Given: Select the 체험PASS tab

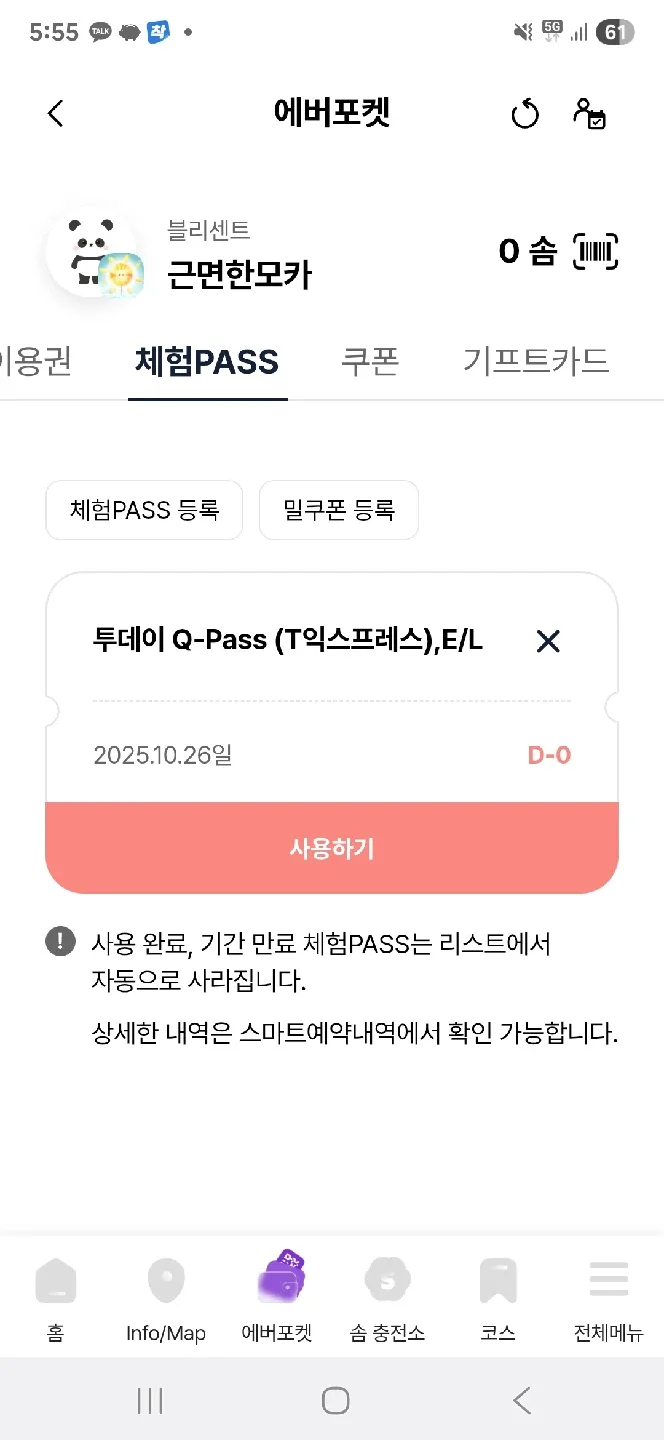Looking at the screenshot, I should pyautogui.click(x=207, y=361).
